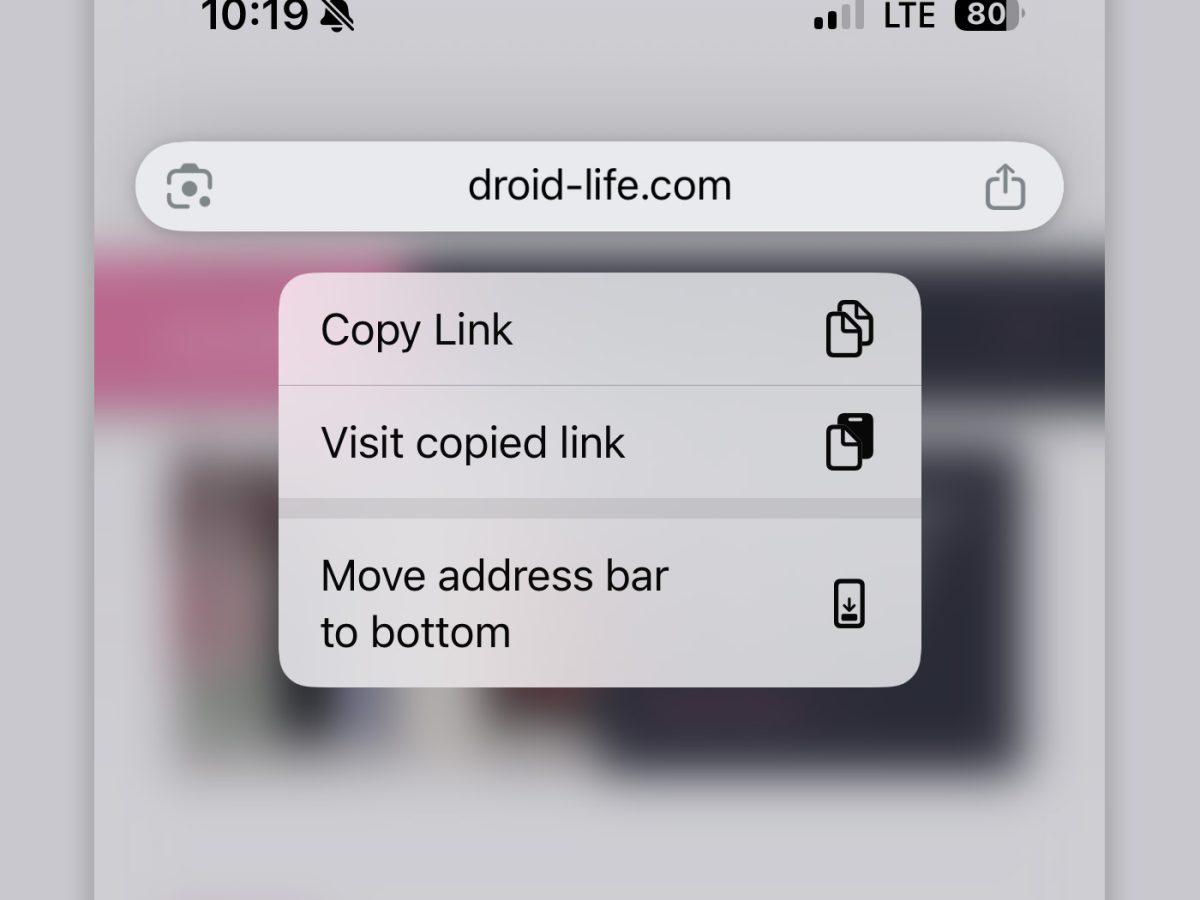
Task: Tap the Google Lens camera icon
Action: pyautogui.click(x=189, y=187)
